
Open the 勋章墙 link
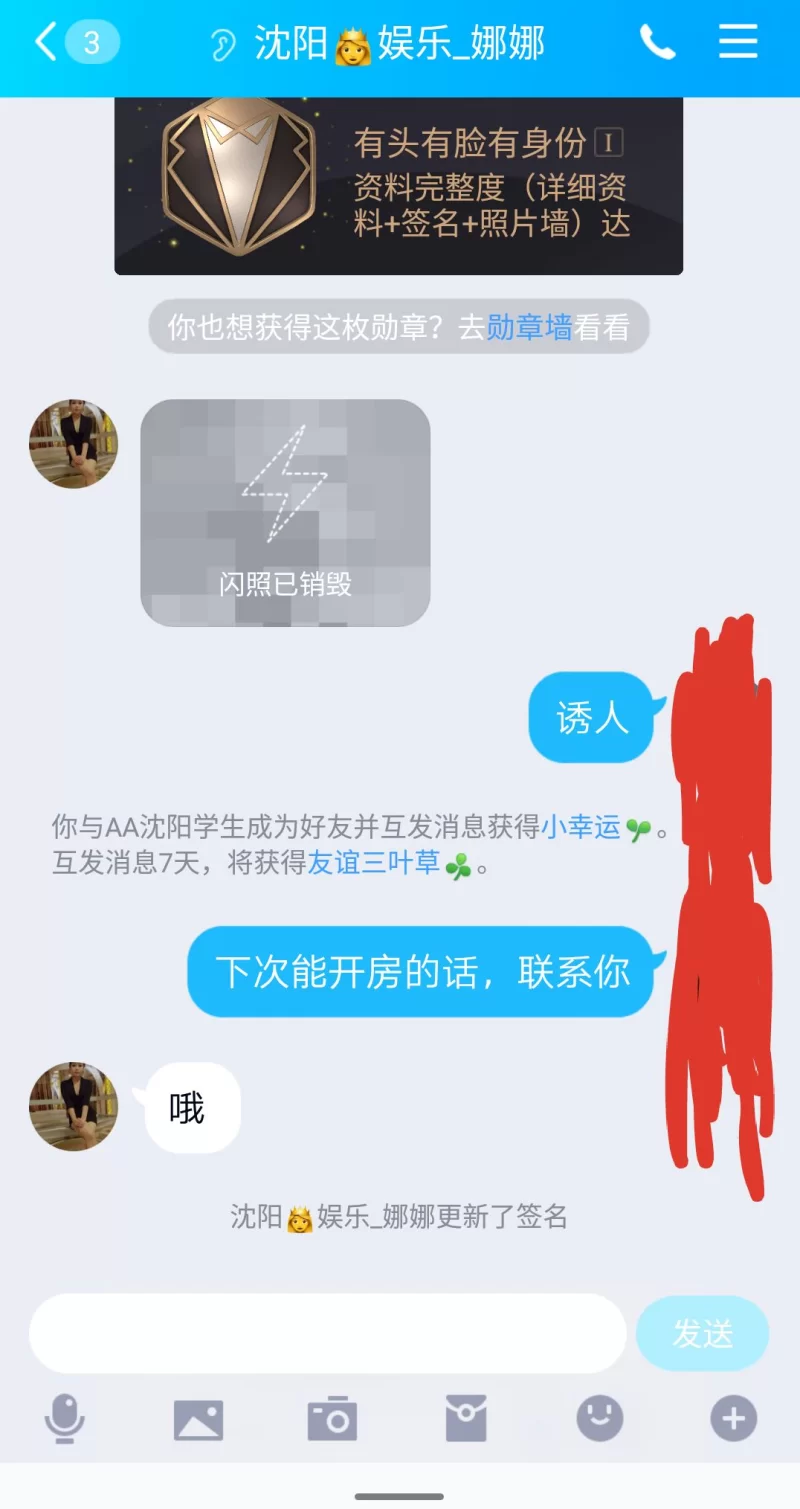click(529, 327)
